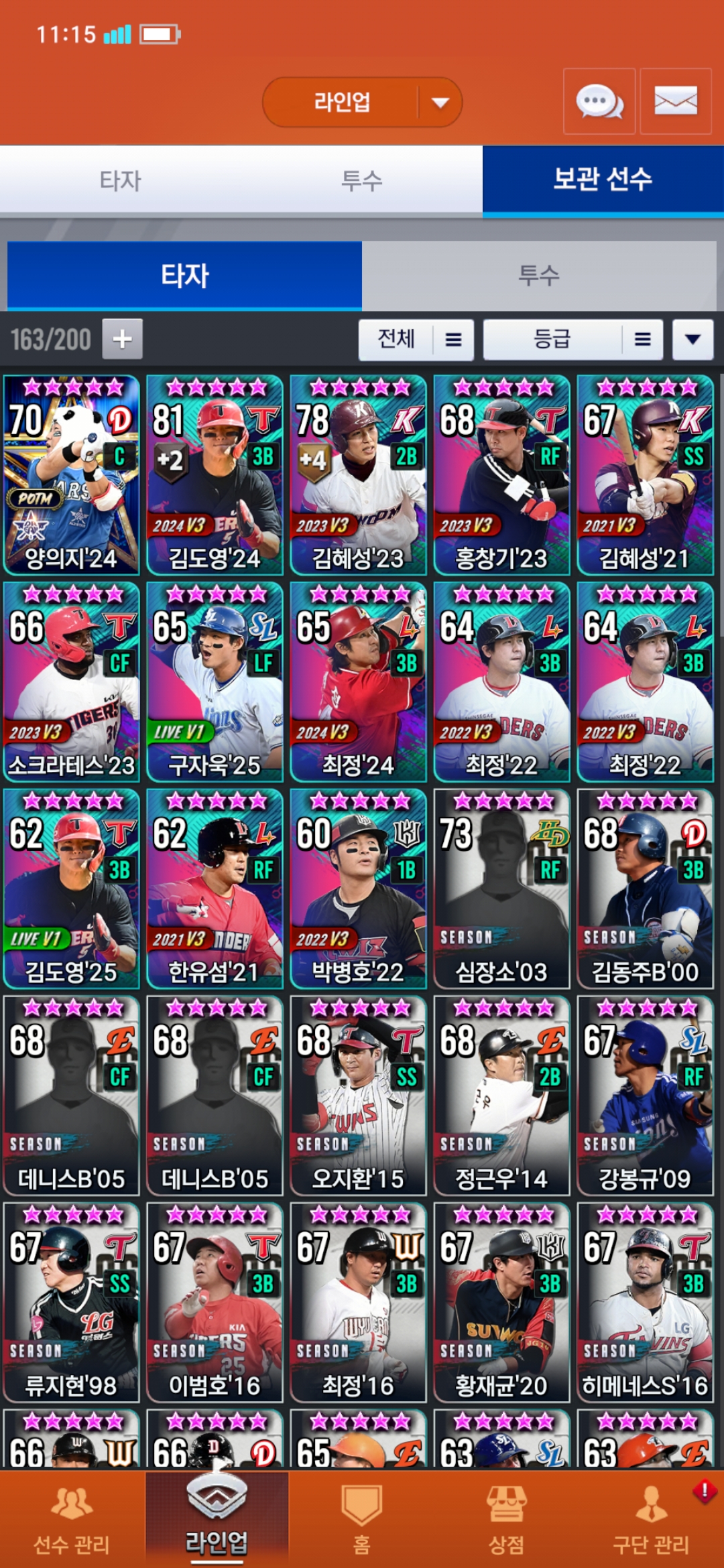Go to 홈 in bottom navigation
Image resolution: width=724 pixels, height=1568 pixels.
click(x=362, y=1519)
